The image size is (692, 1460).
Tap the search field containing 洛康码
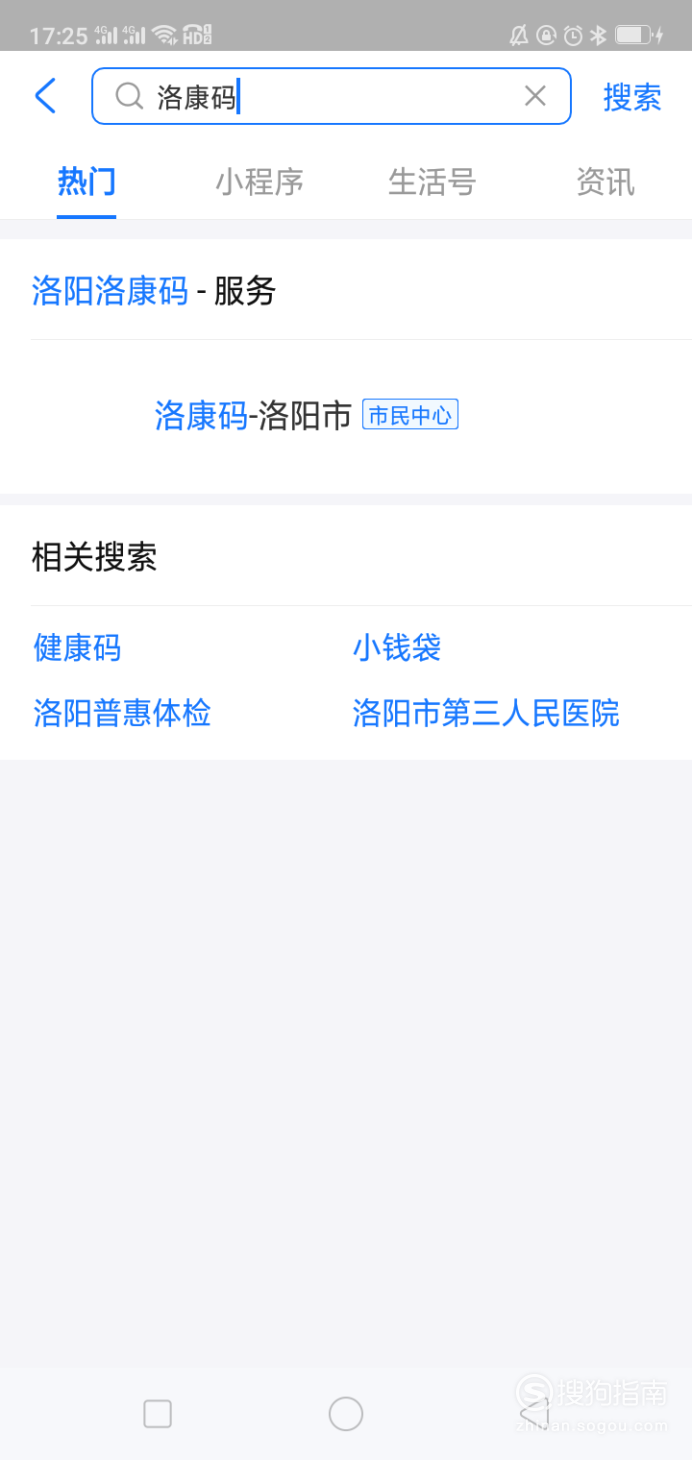click(331, 96)
